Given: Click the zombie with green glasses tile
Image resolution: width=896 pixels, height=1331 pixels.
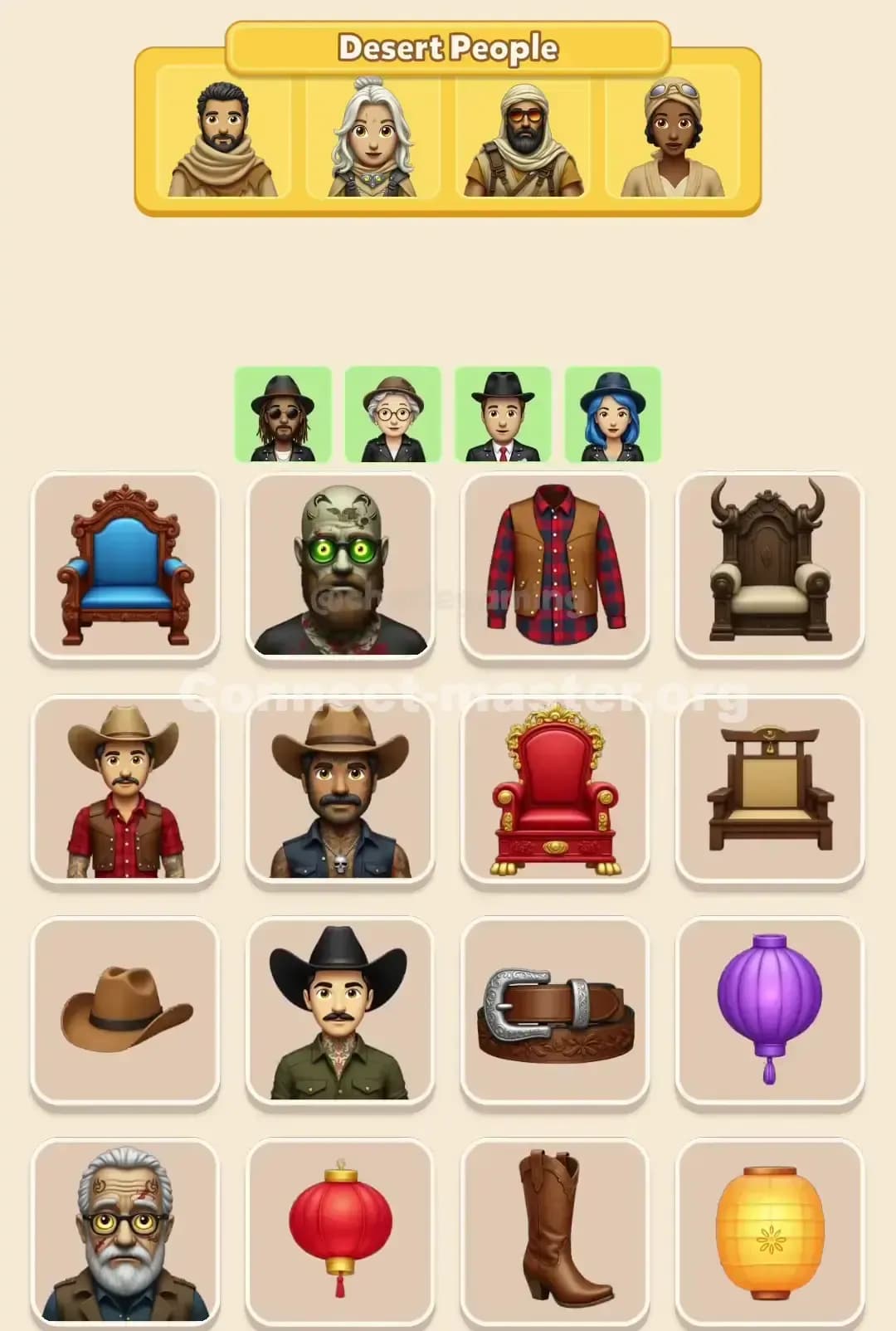Looking at the screenshot, I should [339, 567].
